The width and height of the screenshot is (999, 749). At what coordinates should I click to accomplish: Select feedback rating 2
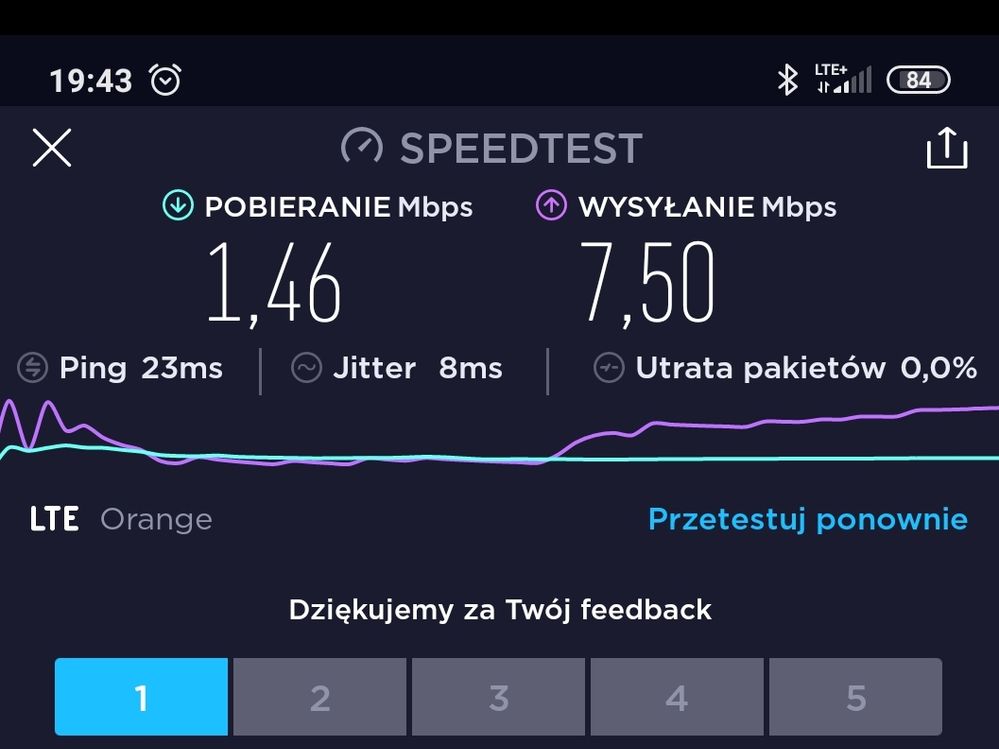point(320,697)
